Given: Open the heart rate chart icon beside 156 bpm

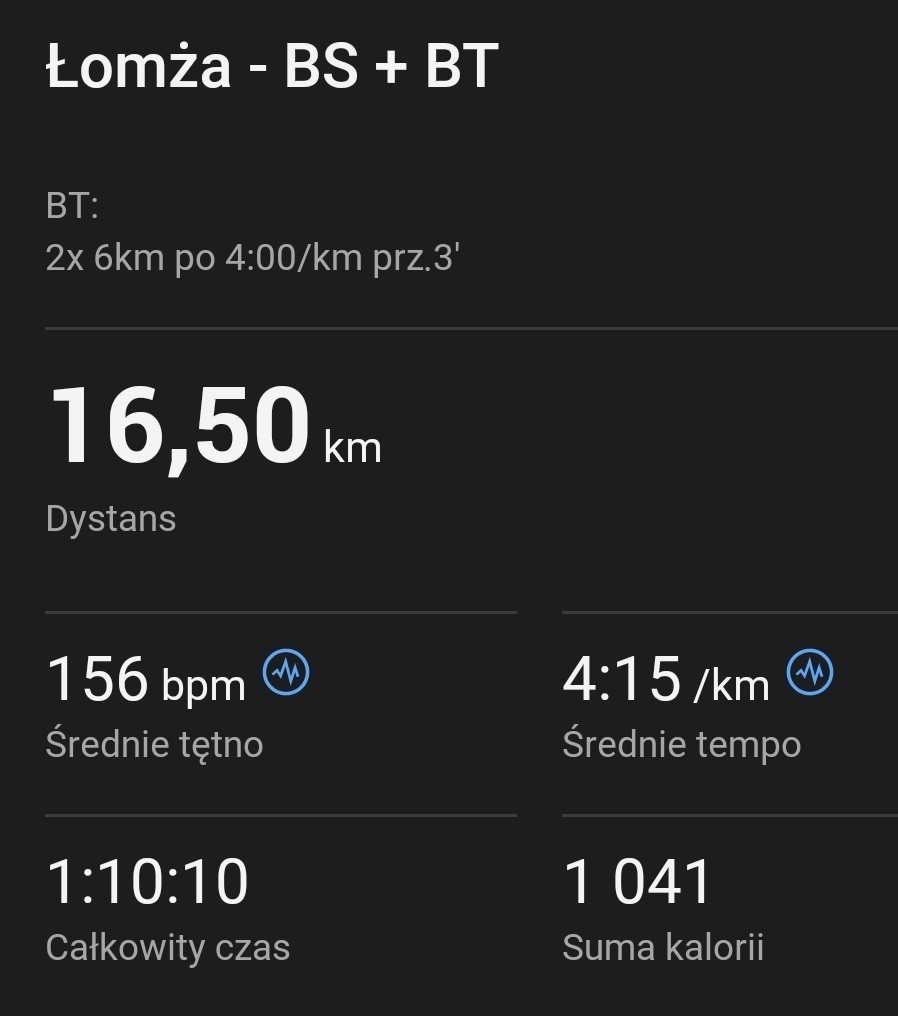Looking at the screenshot, I should point(286,672).
